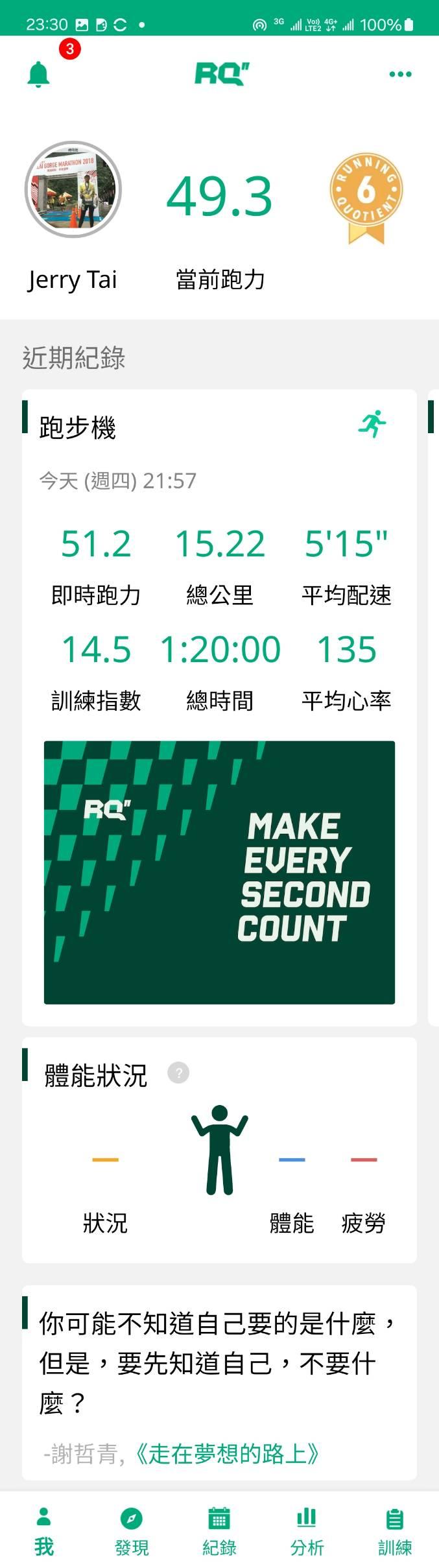Tap Jerry Tai's profile photo
This screenshot has height=1568, width=439.
pos(73,189)
